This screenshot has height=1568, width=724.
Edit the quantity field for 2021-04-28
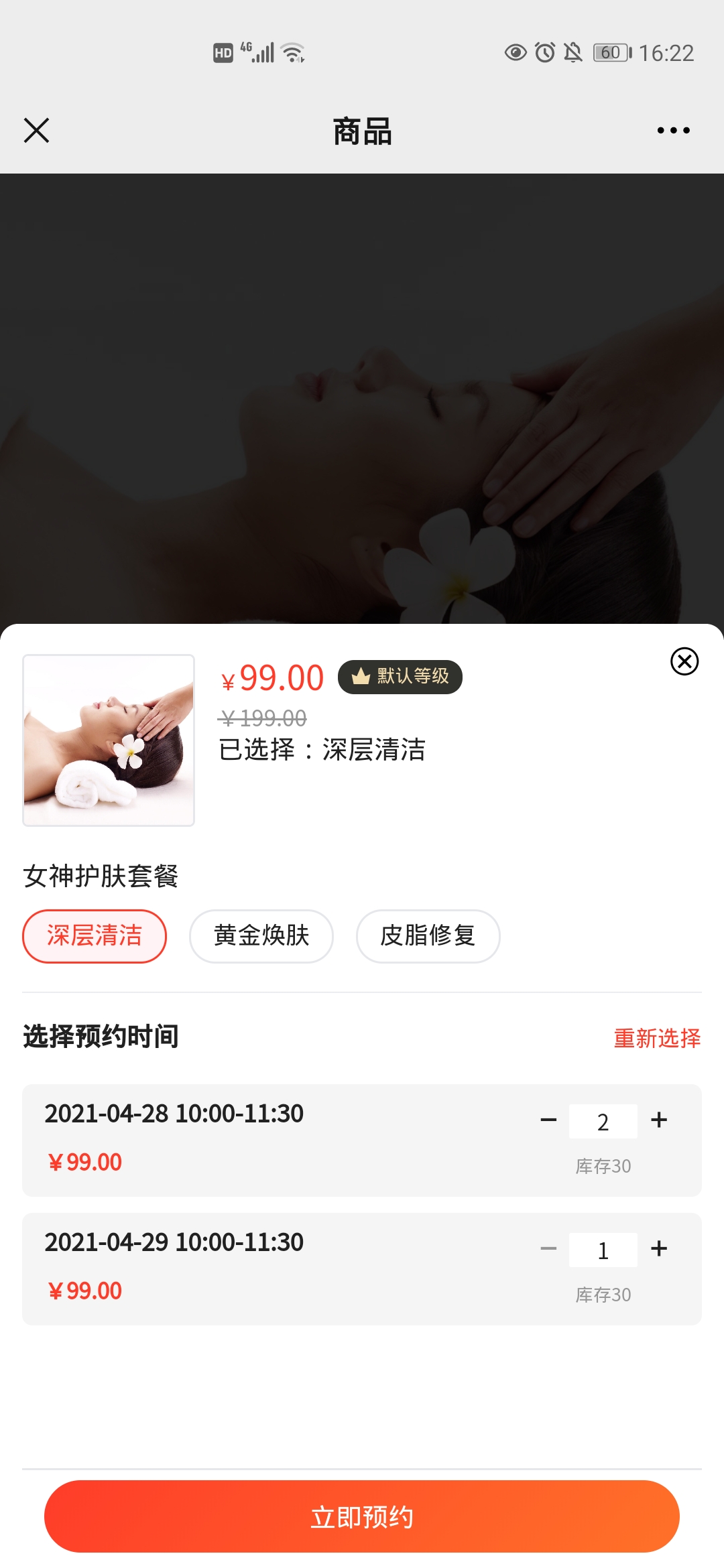pos(603,1121)
